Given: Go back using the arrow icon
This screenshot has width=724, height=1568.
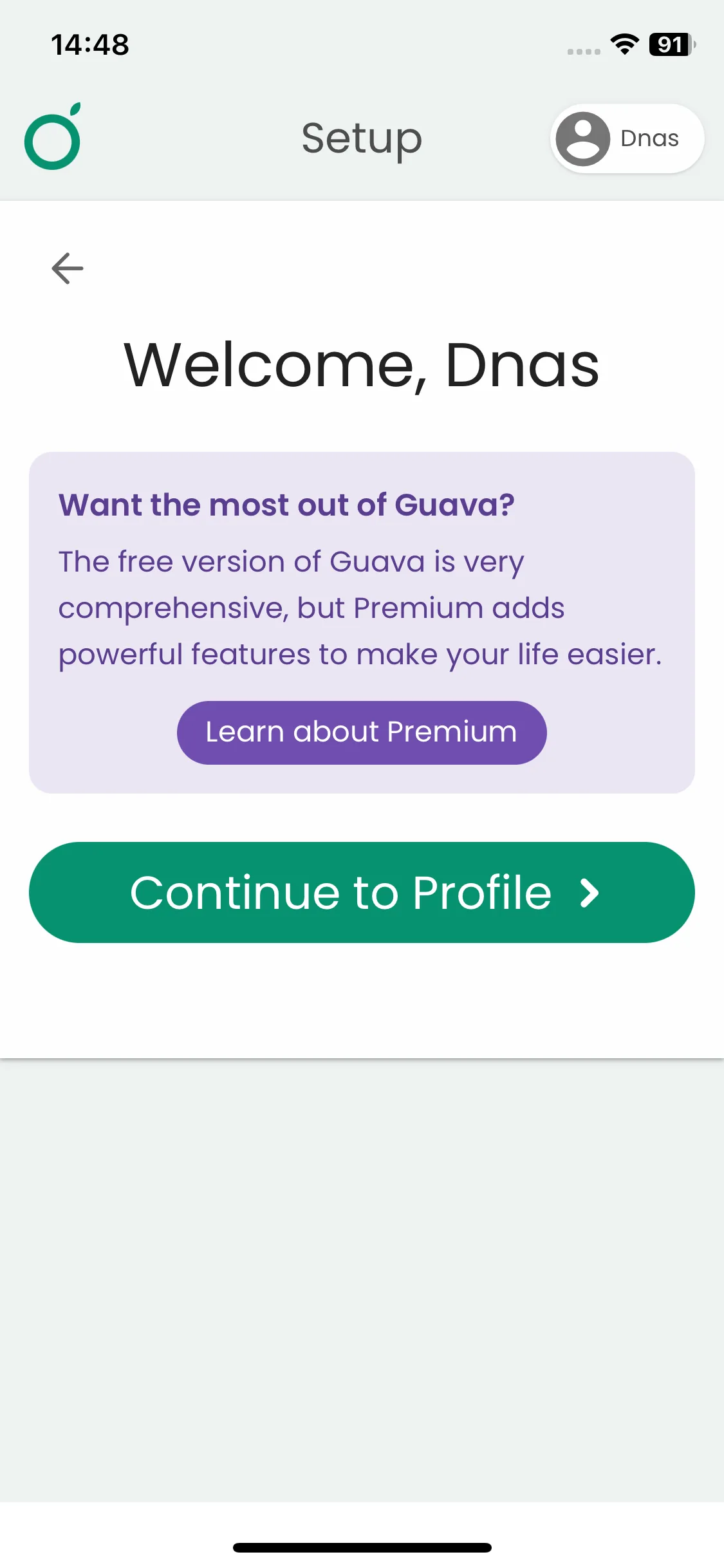Looking at the screenshot, I should 68,268.
